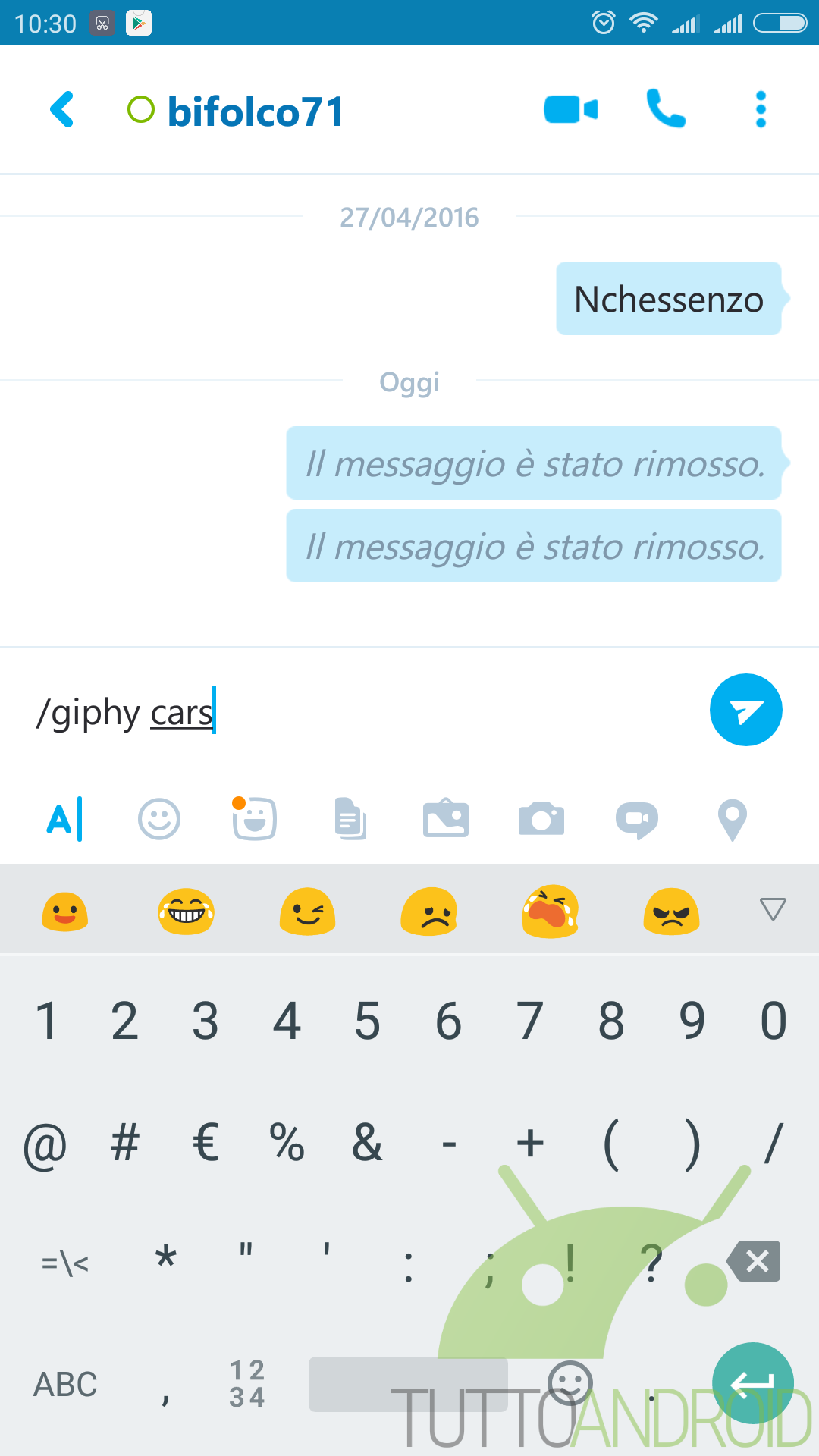Open the emoticon picker smiley
This screenshot has width=819, height=1456.
tap(159, 819)
